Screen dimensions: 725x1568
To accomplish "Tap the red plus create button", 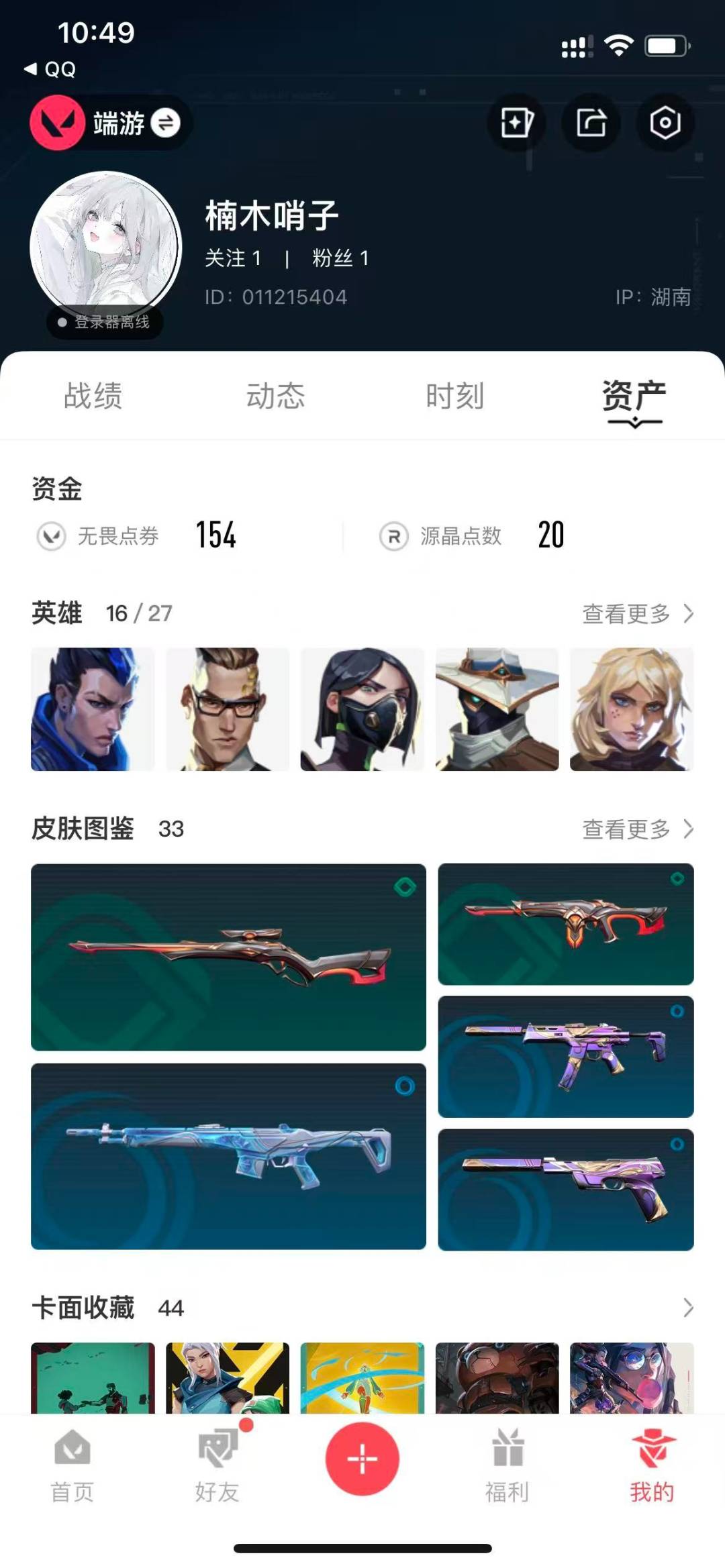I will 362,1459.
